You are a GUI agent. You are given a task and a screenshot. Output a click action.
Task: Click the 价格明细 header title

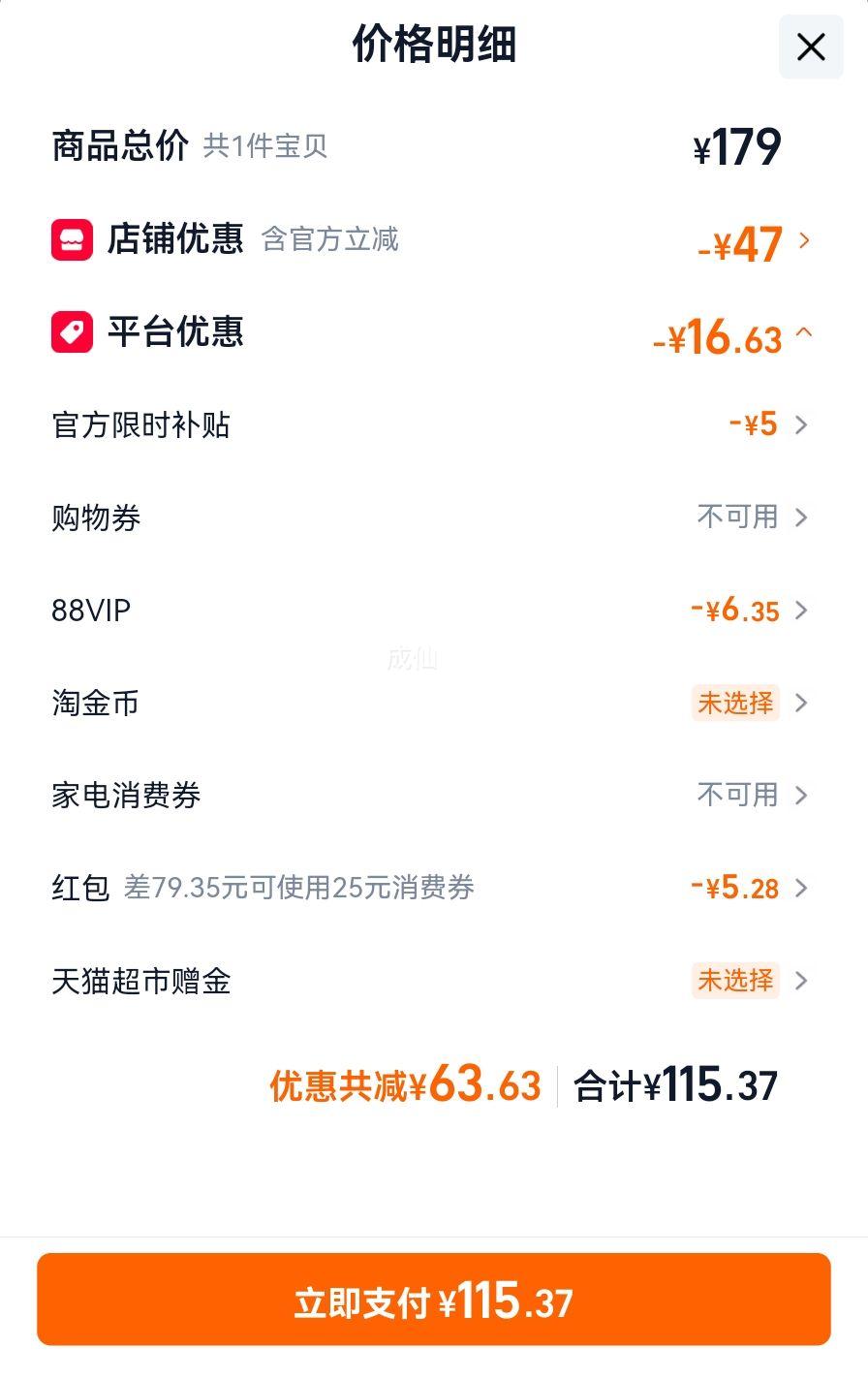[x=434, y=46]
